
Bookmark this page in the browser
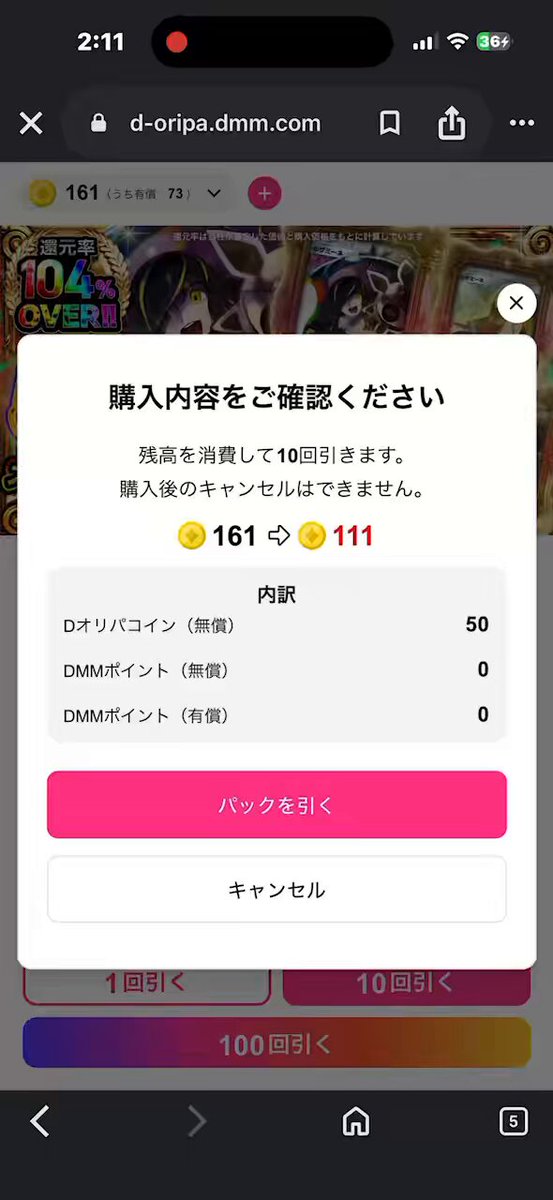point(390,123)
